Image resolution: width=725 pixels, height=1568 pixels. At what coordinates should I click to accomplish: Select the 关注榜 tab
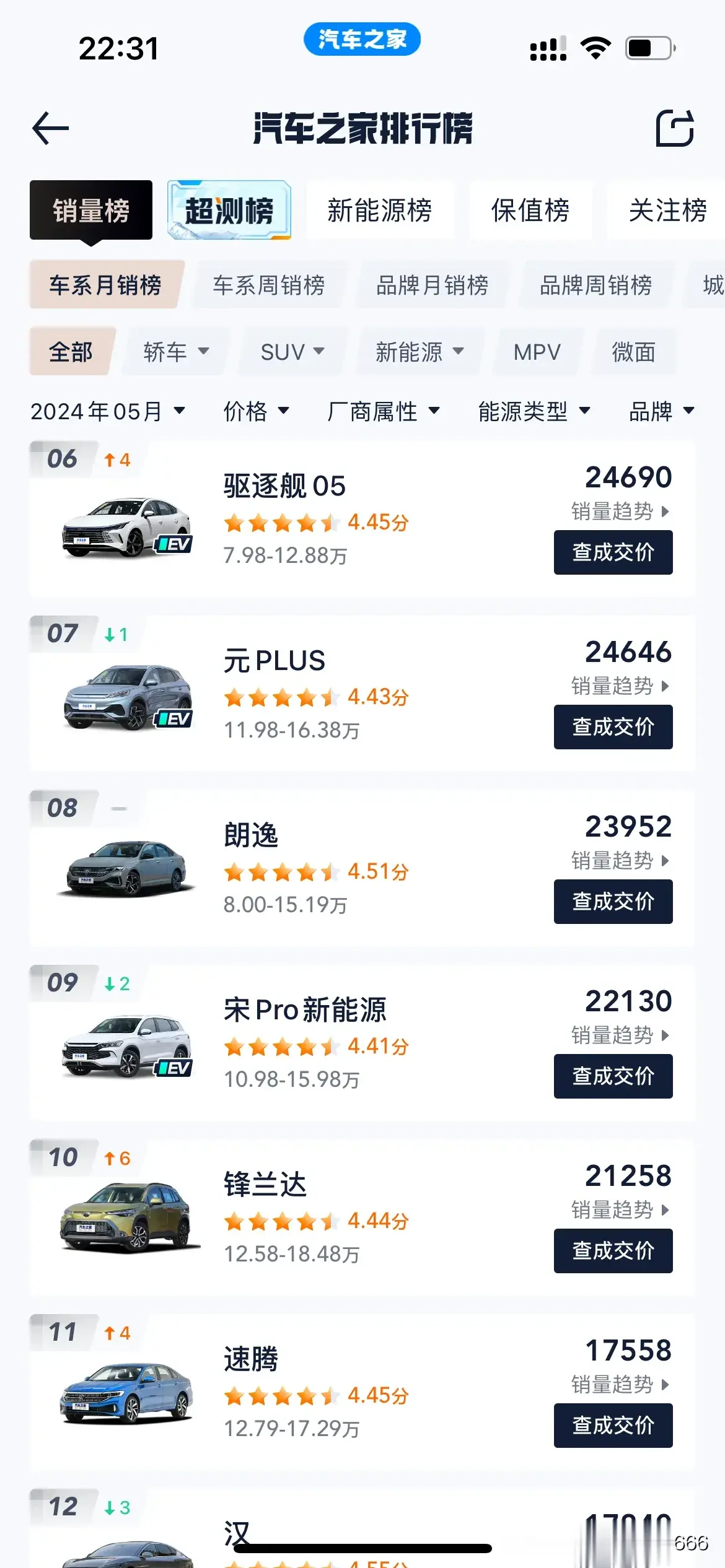point(667,211)
